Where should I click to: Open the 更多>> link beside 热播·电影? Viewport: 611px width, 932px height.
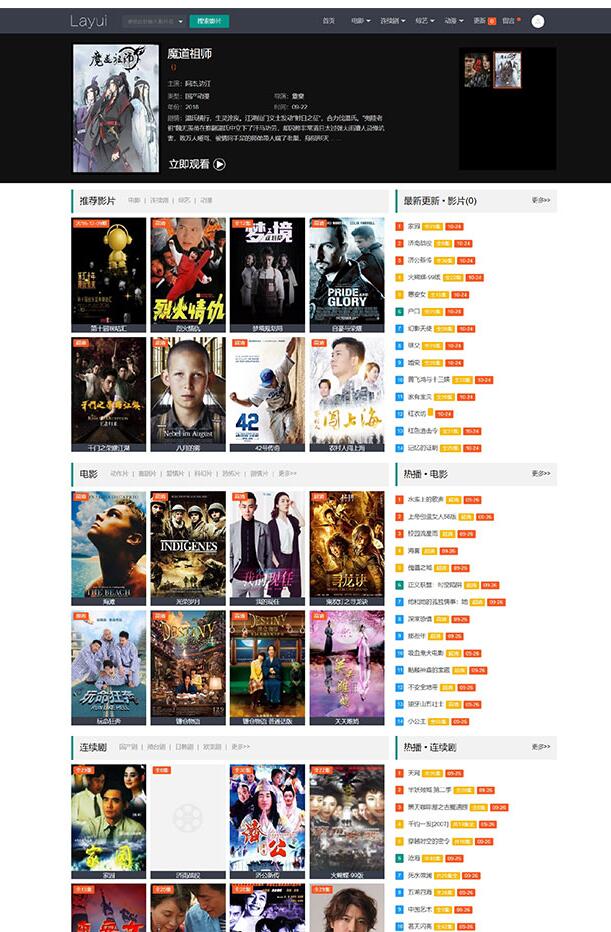tap(541, 473)
